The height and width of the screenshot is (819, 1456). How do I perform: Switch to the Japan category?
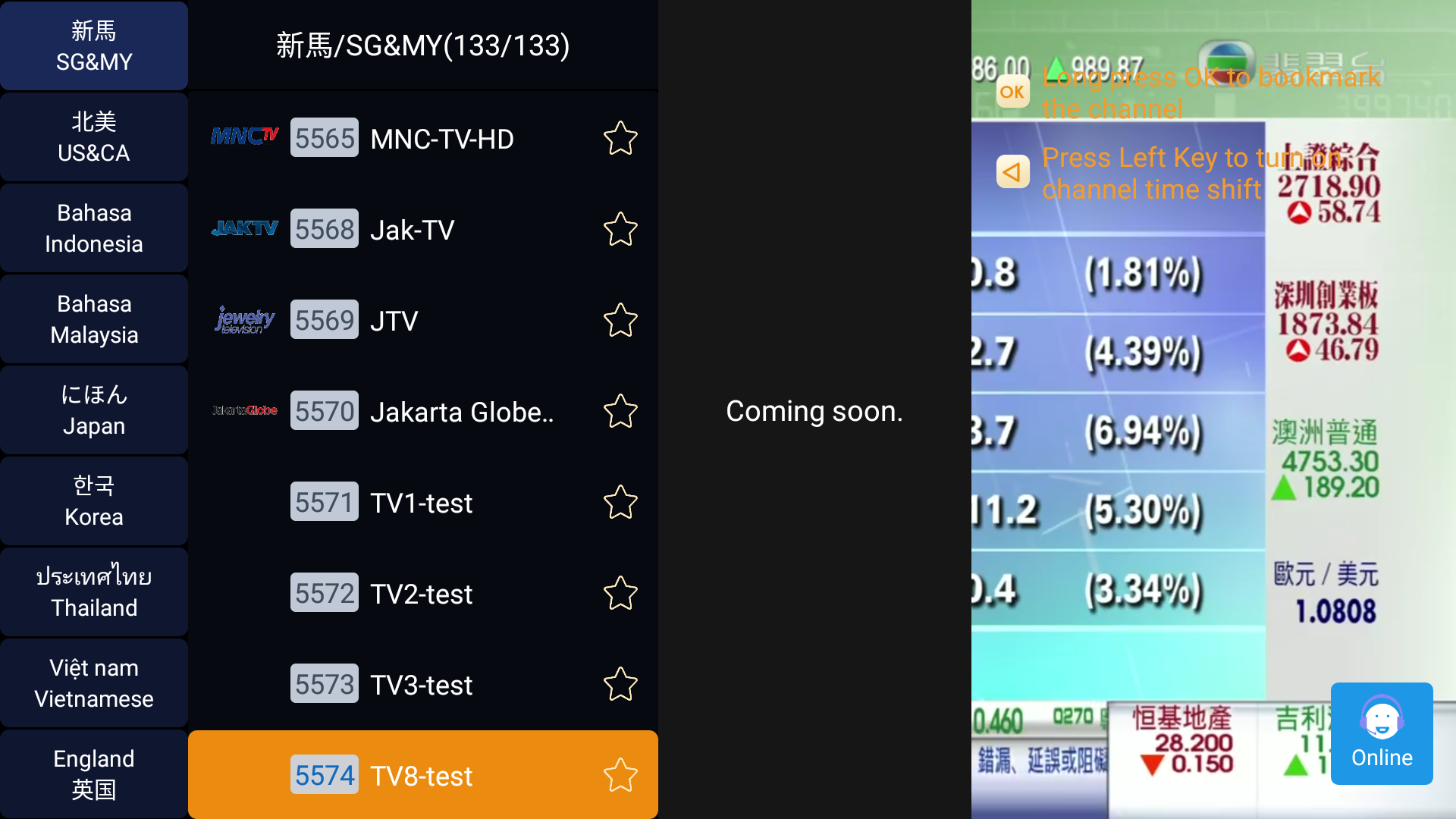pyautogui.click(x=94, y=410)
